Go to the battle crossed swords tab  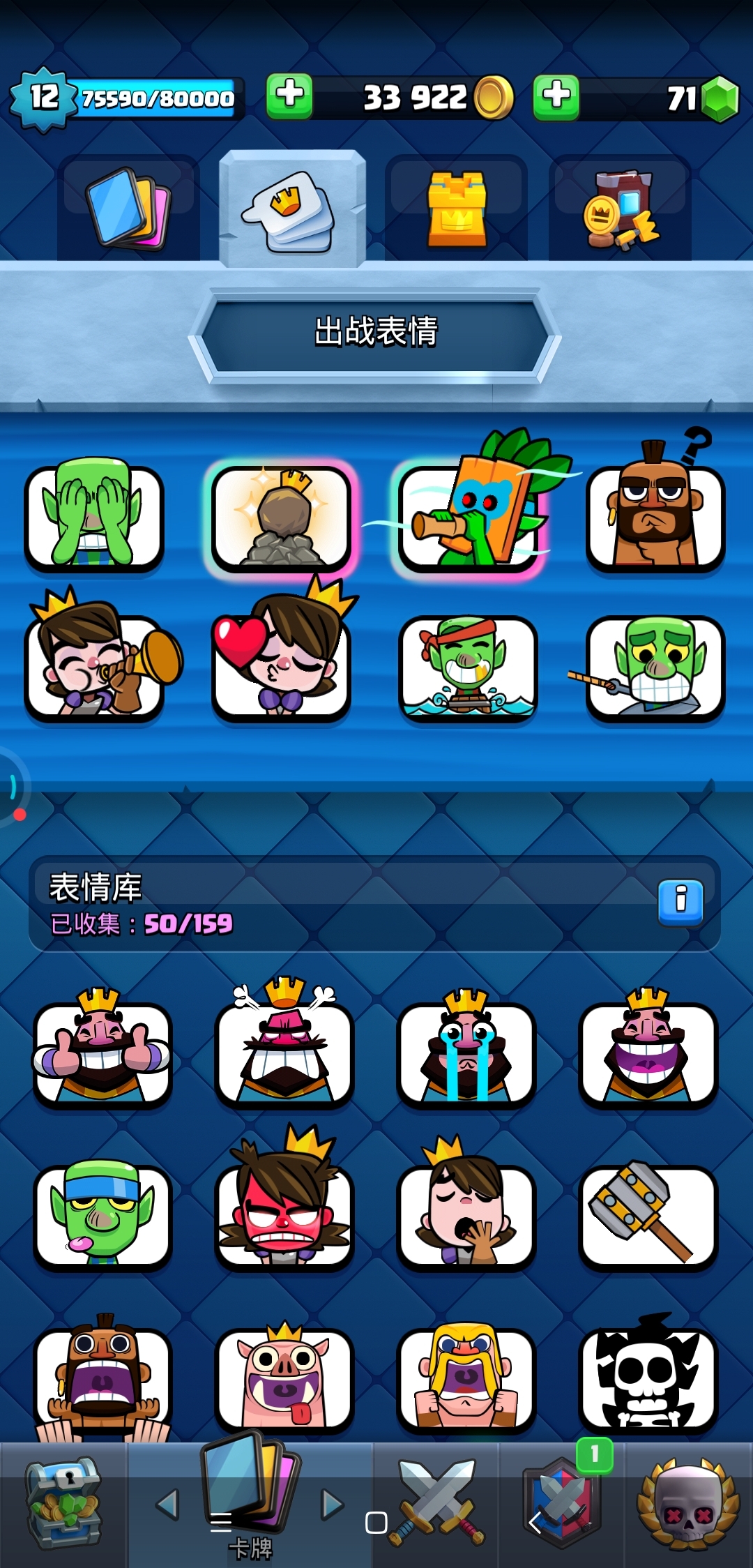click(x=436, y=1503)
